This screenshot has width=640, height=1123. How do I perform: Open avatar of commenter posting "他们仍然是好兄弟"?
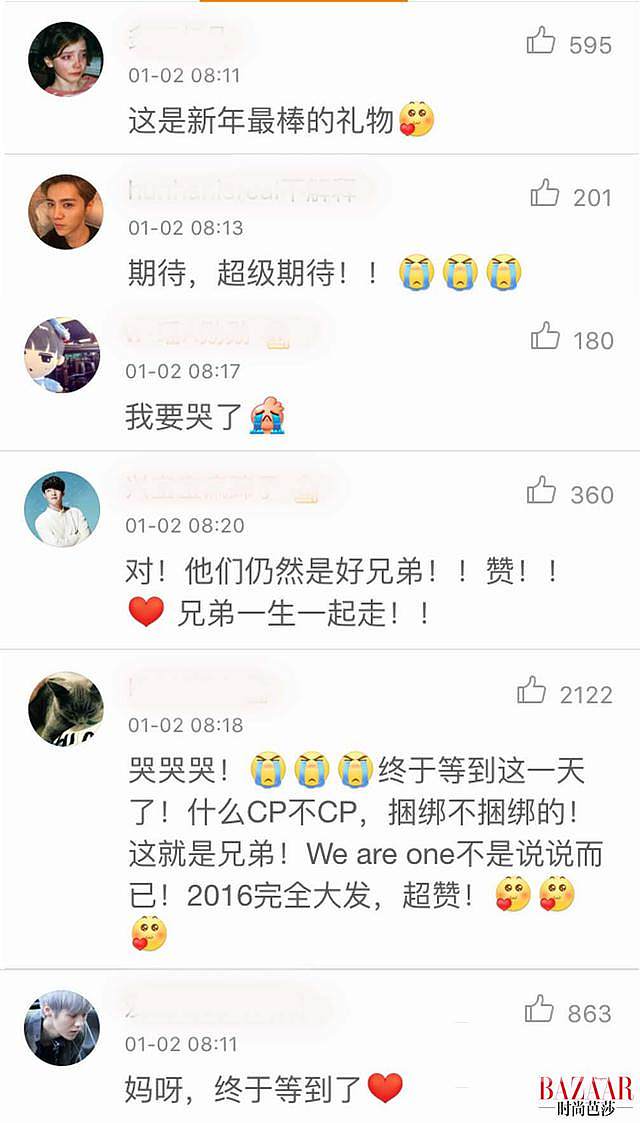62,509
